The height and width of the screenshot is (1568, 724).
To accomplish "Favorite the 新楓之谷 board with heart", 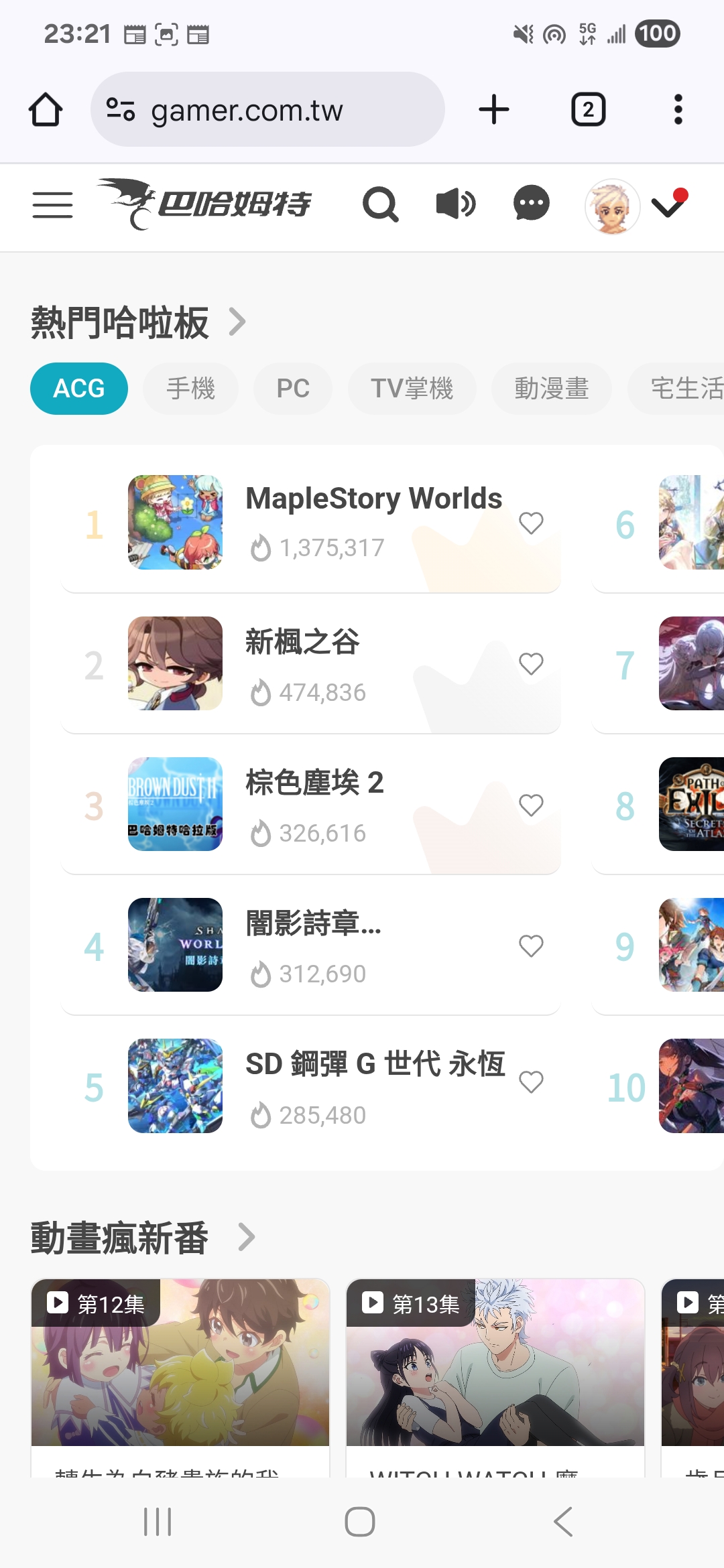I will (531, 664).
